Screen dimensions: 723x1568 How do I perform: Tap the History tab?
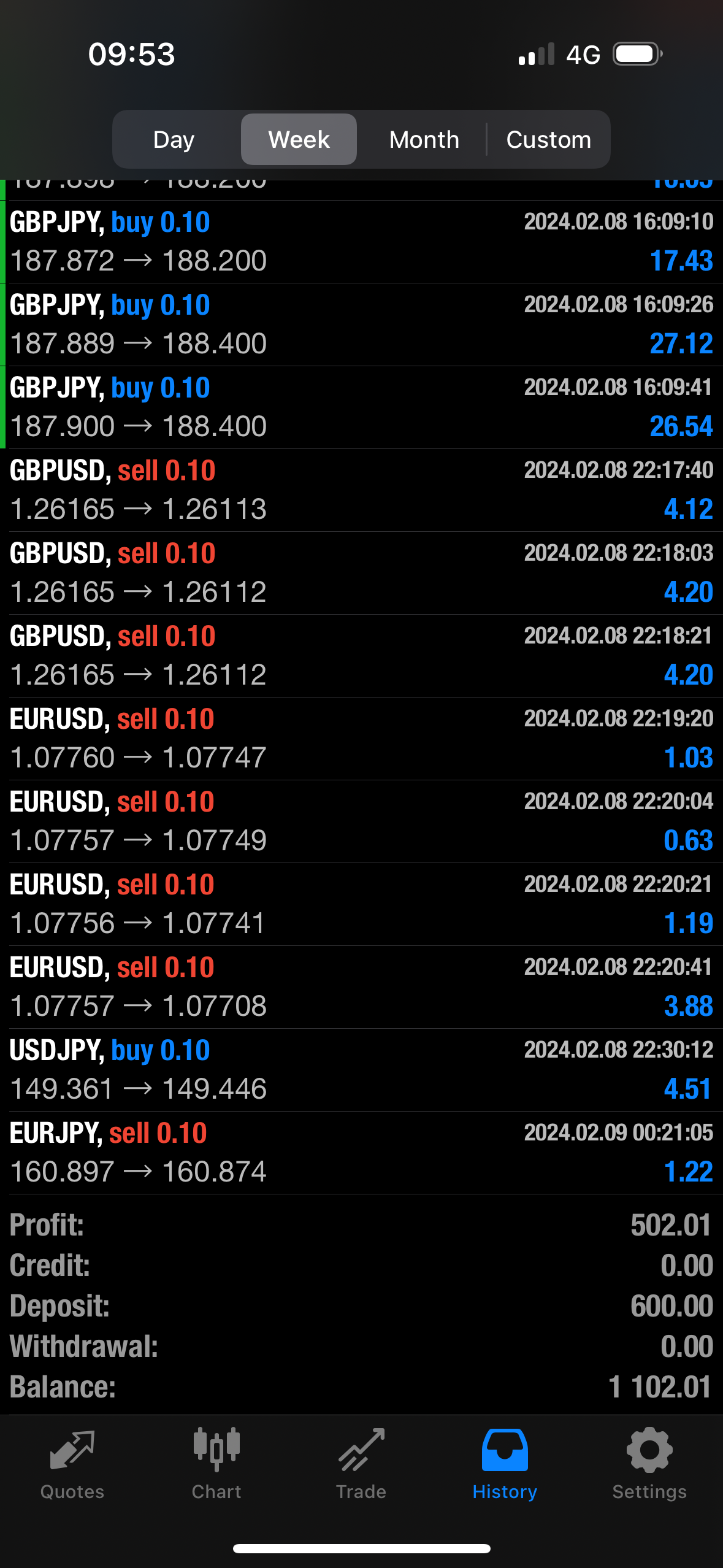pyautogui.click(x=505, y=1462)
